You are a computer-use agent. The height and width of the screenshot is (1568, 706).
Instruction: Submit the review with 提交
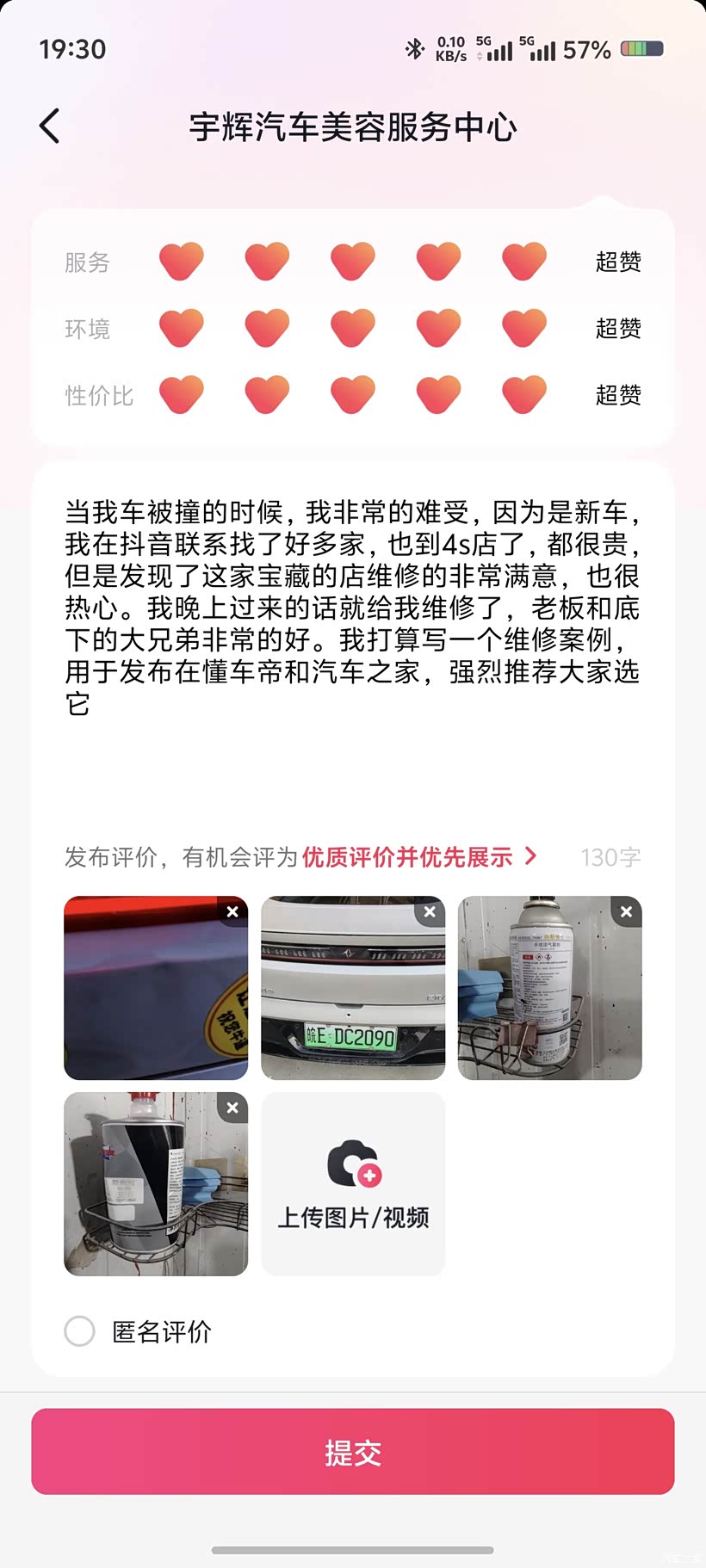tap(353, 1452)
